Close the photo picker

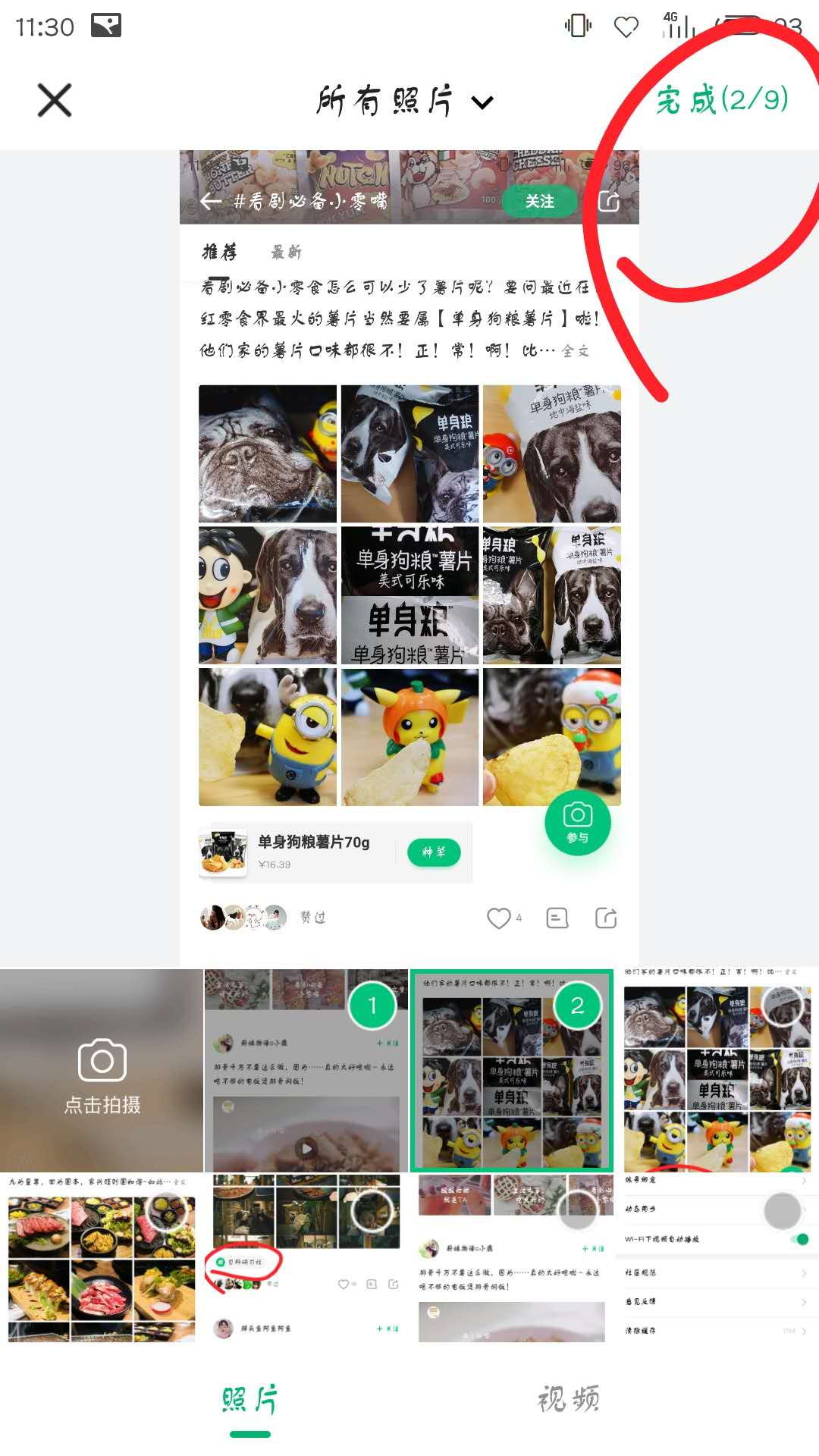[55, 100]
